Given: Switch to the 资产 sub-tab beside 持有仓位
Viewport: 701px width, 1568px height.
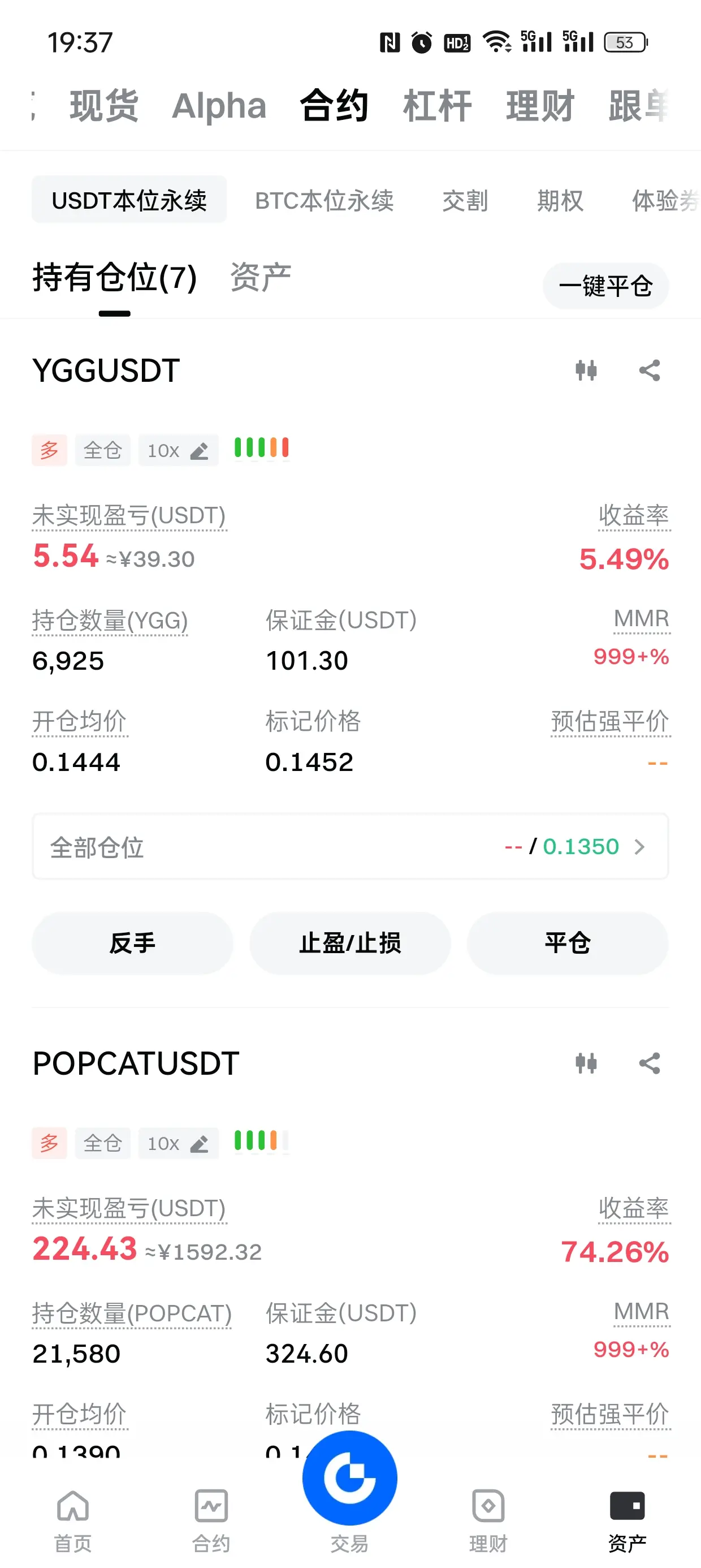Looking at the screenshot, I should [261, 278].
